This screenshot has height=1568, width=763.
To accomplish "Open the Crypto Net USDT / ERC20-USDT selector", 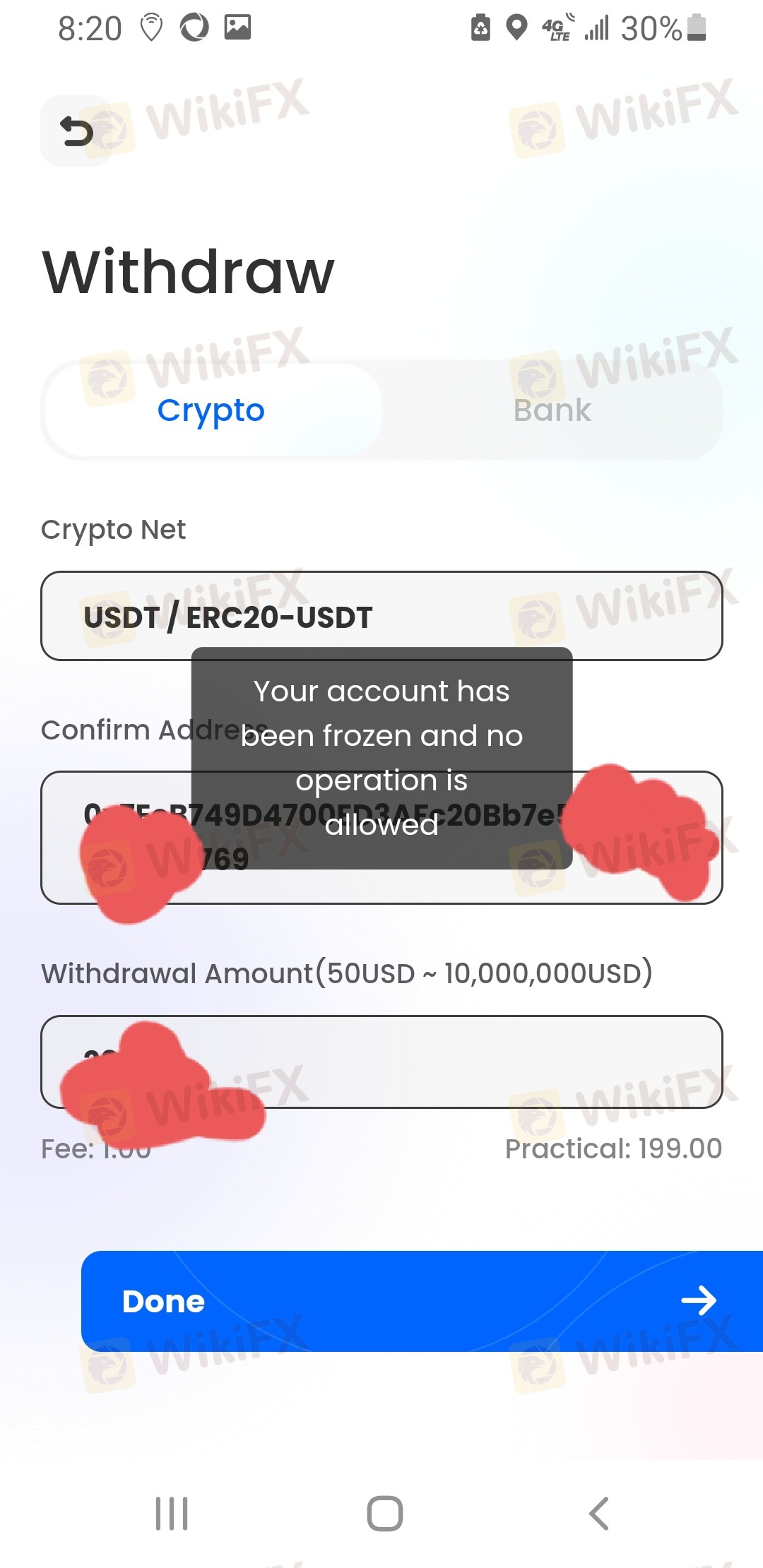I will click(381, 616).
